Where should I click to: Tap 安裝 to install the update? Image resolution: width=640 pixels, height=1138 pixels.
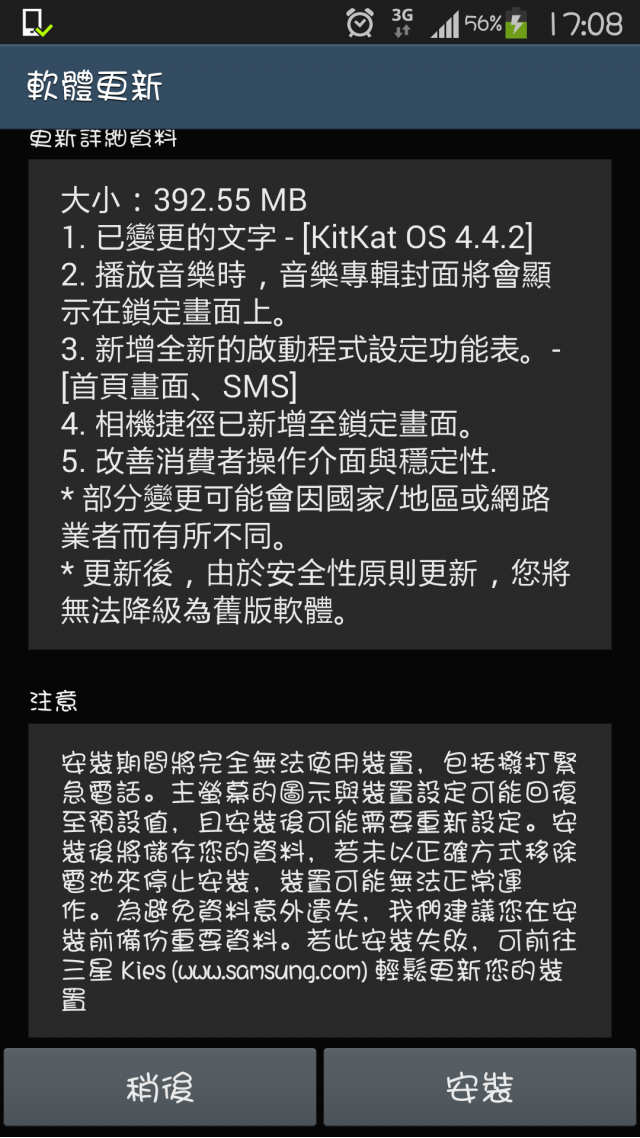tap(479, 1089)
